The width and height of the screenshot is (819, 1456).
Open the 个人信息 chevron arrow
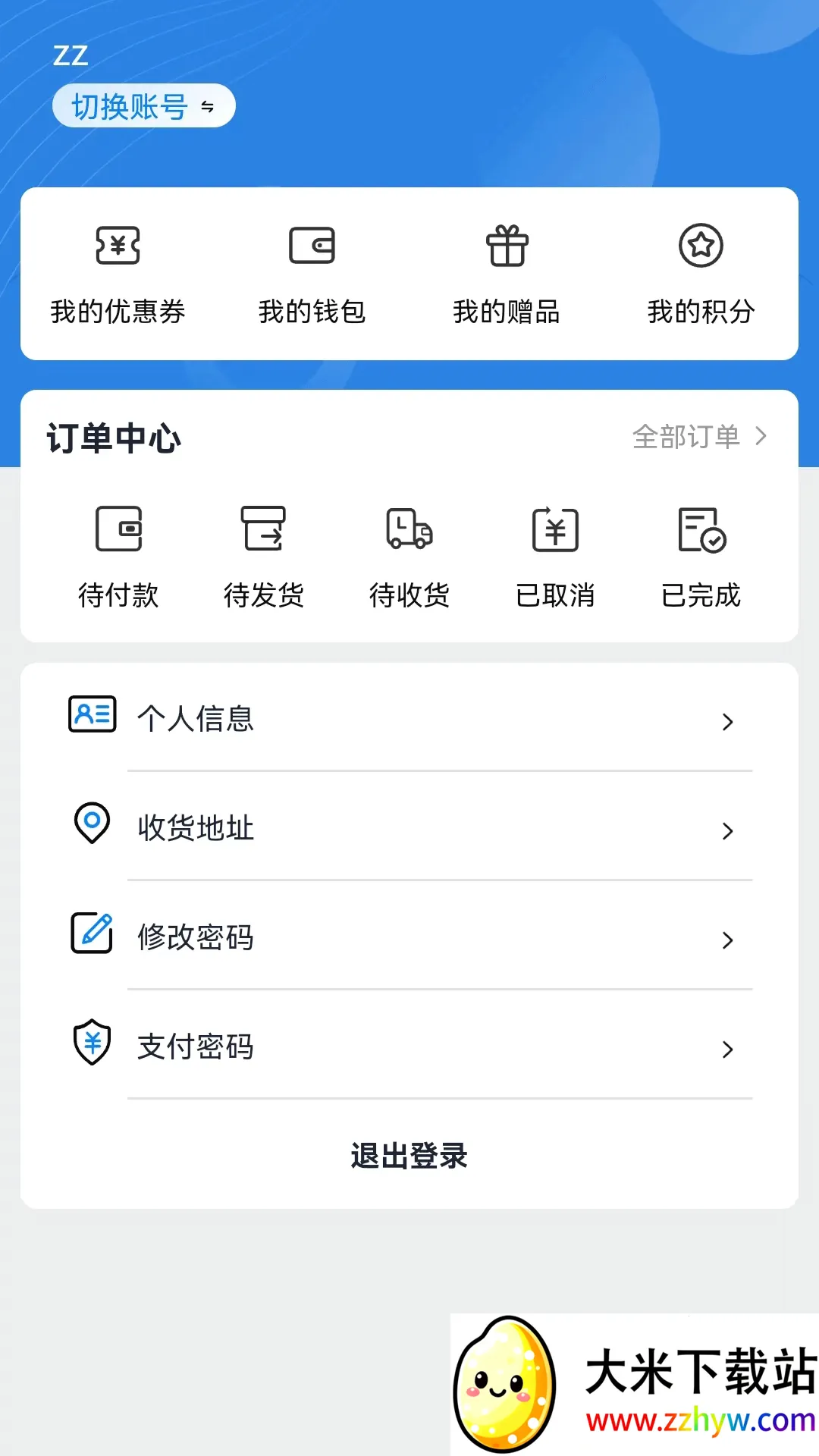[x=728, y=720]
